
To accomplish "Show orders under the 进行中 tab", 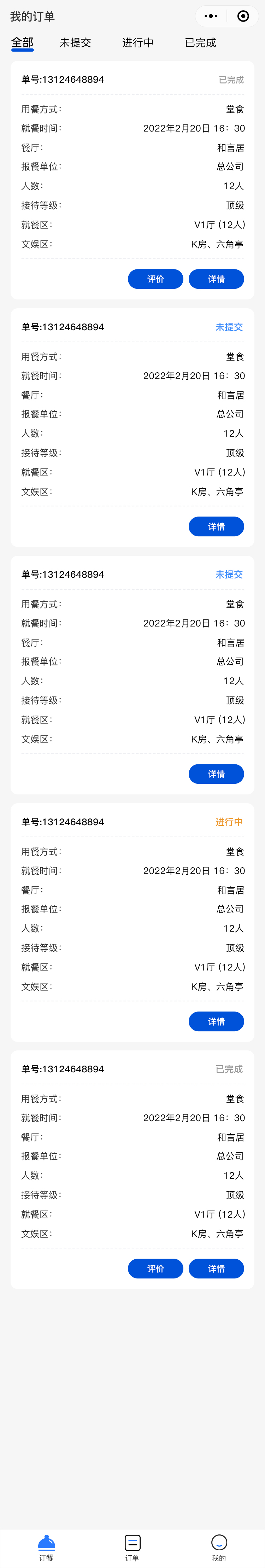I will 138,43.
